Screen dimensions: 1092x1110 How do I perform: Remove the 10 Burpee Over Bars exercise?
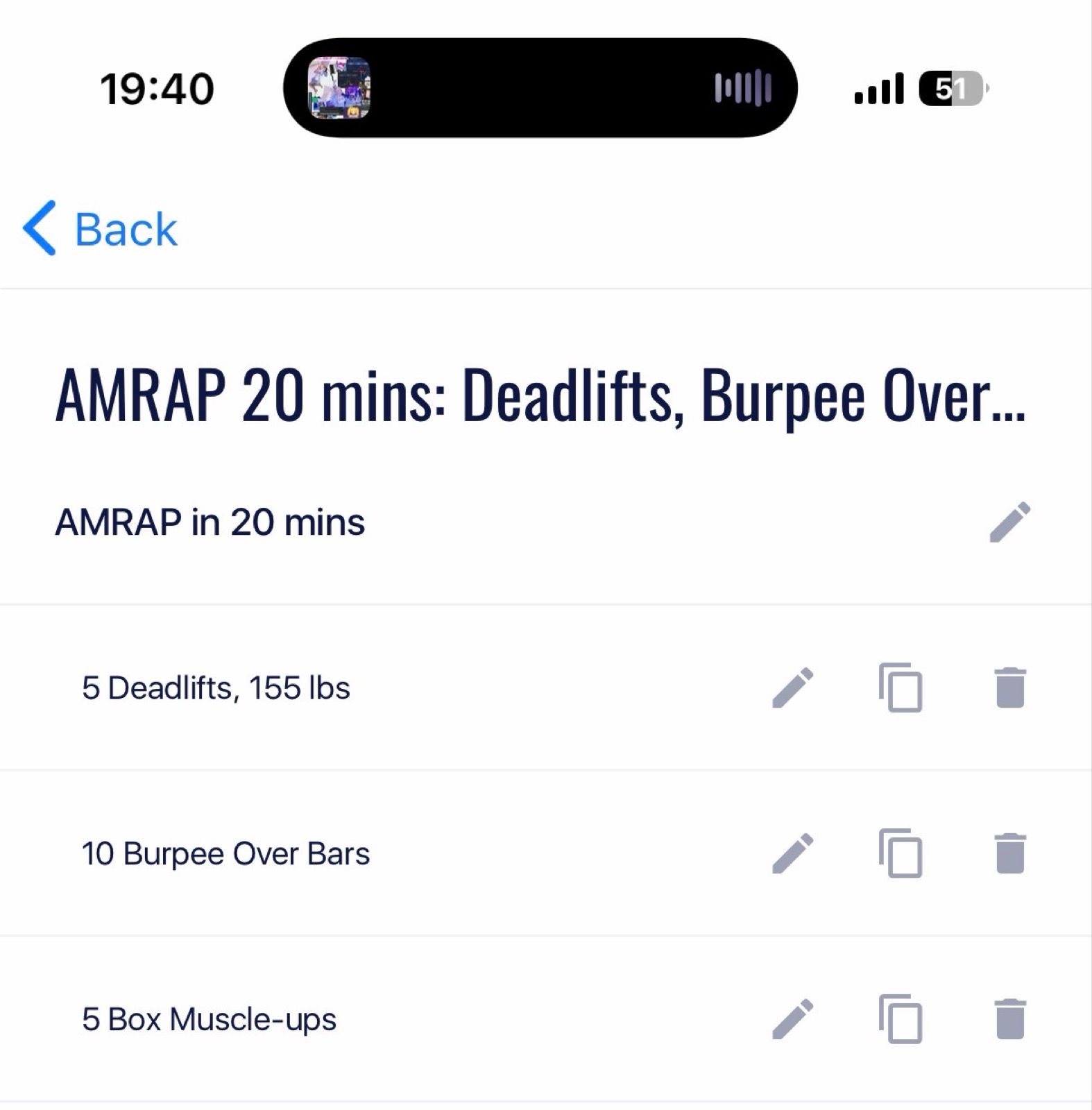click(1010, 853)
